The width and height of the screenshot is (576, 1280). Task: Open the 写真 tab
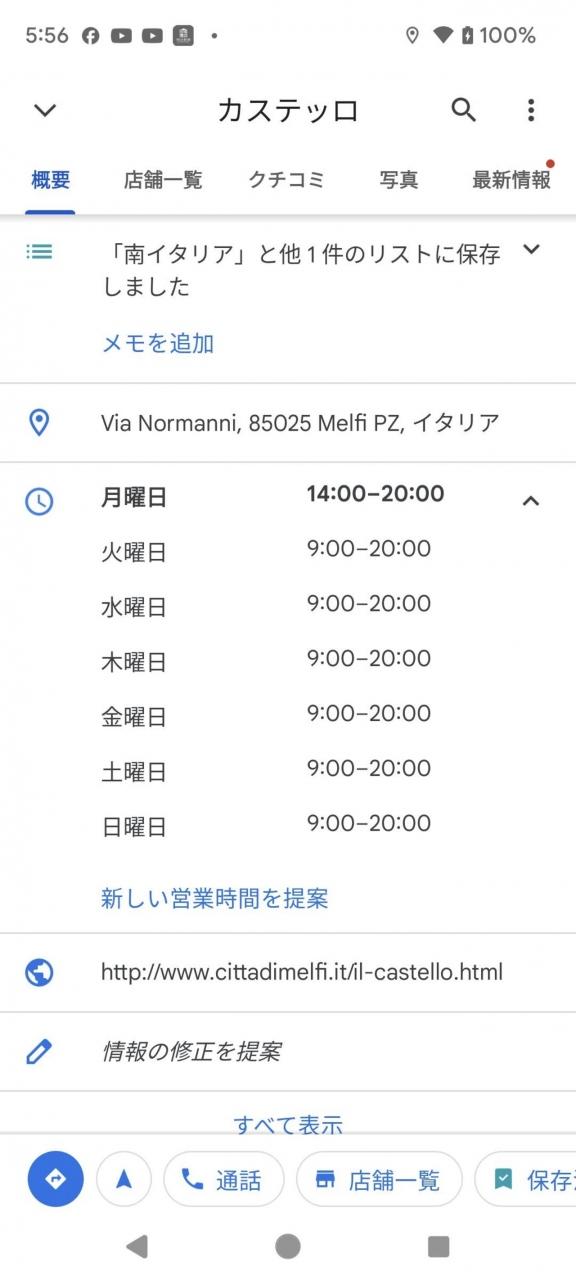[399, 180]
